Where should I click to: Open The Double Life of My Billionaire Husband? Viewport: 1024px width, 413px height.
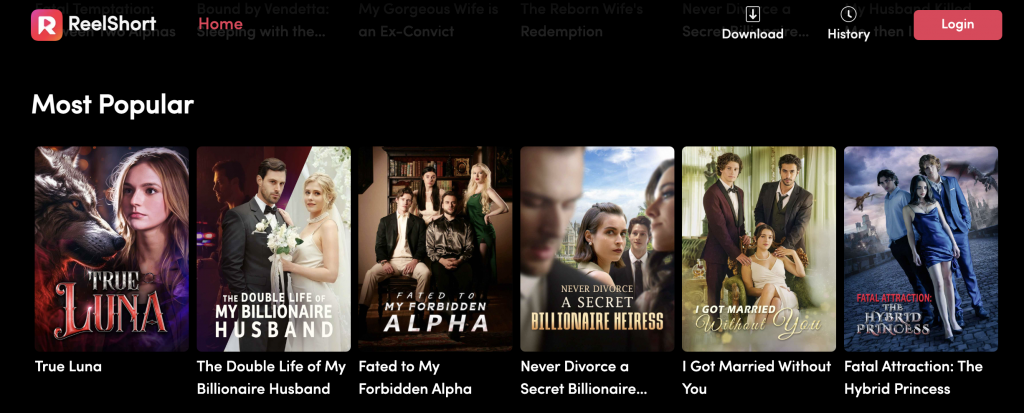point(273,249)
